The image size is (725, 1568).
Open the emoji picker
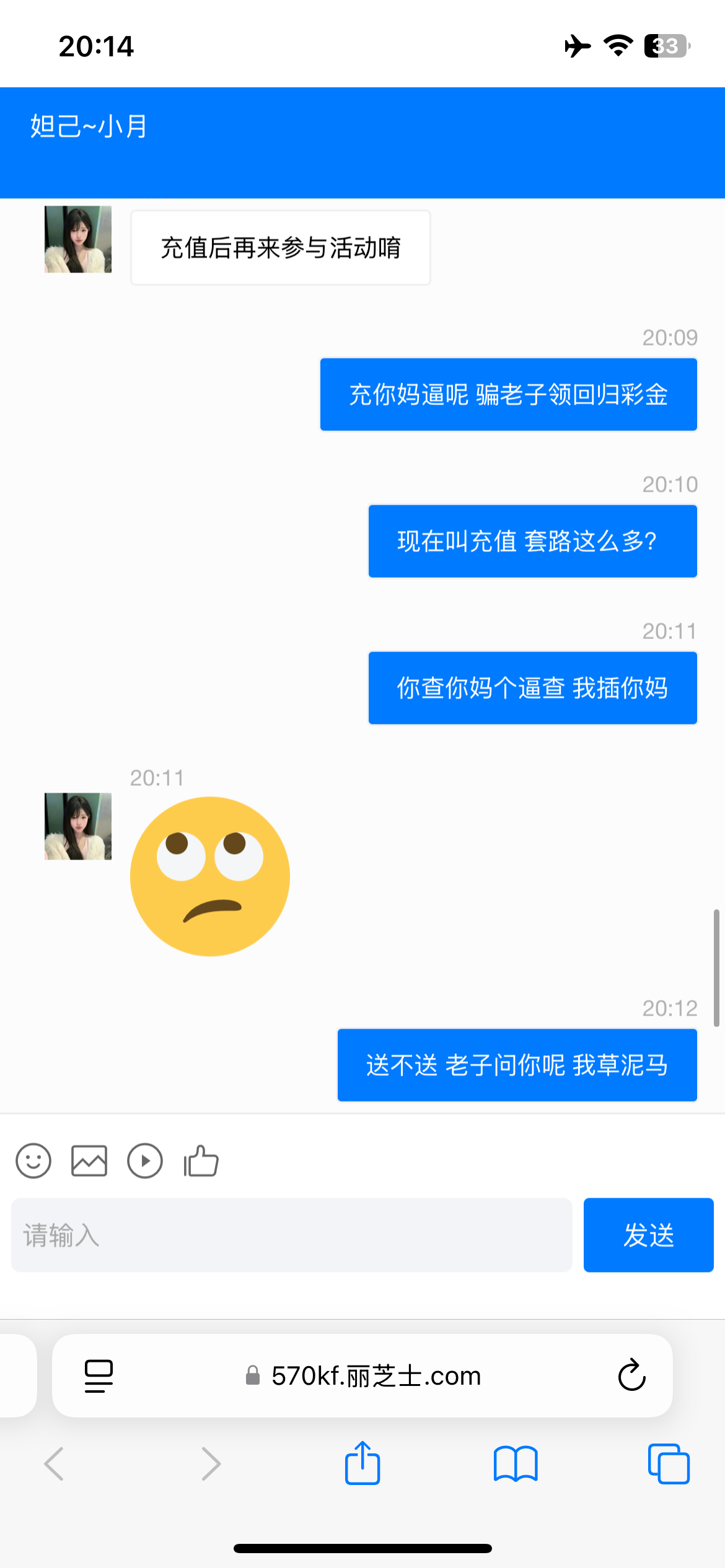click(x=33, y=1161)
